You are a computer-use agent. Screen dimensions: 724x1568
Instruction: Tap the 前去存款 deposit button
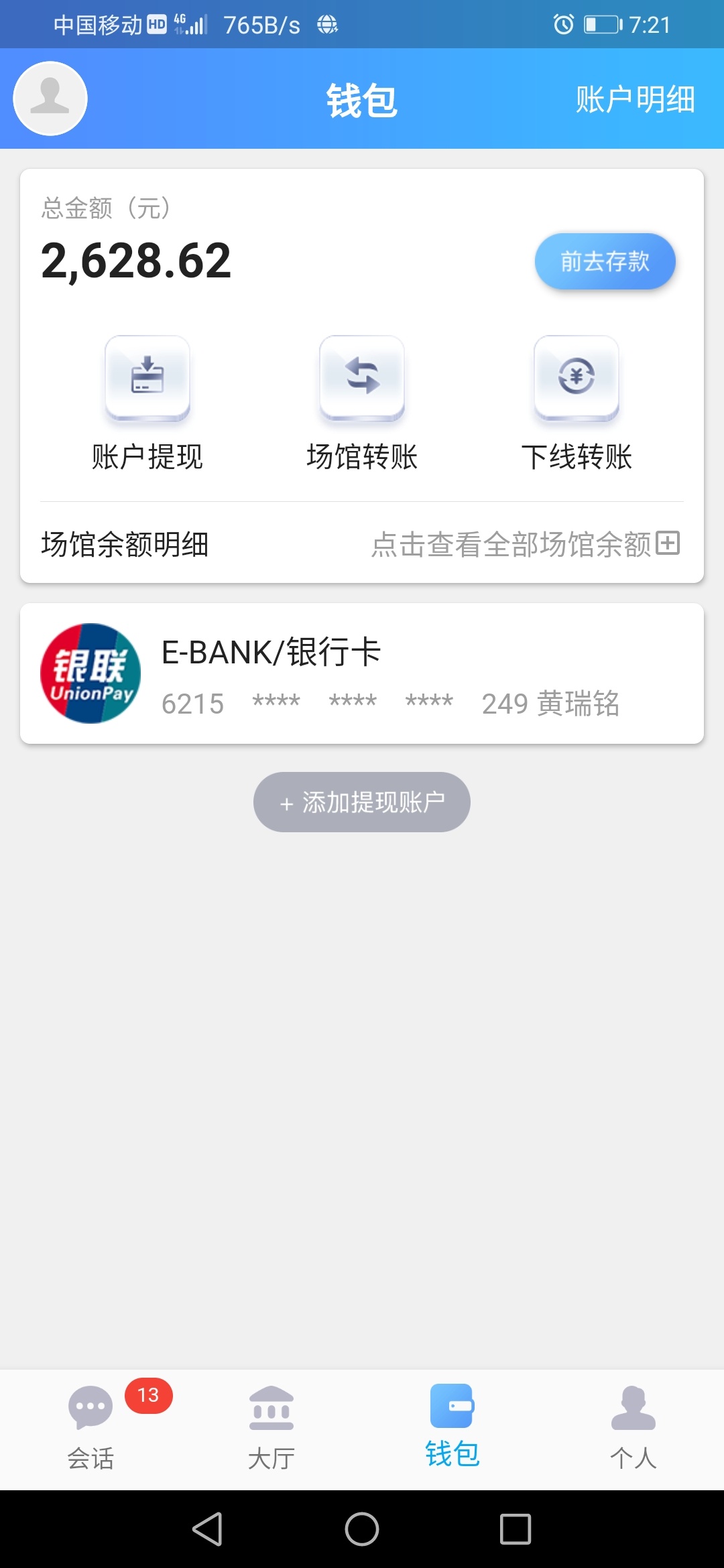605,261
